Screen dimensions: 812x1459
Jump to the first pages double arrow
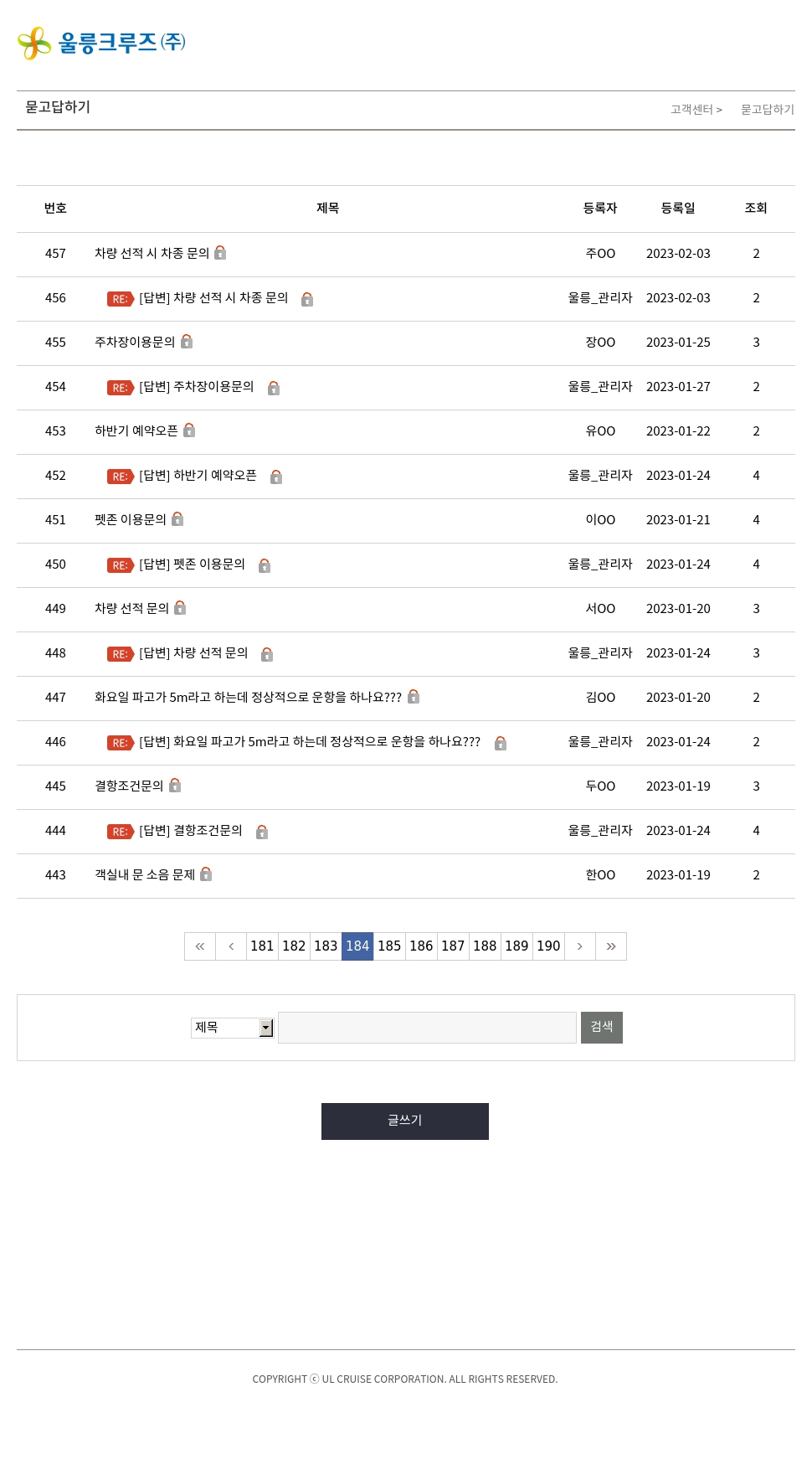(x=200, y=946)
